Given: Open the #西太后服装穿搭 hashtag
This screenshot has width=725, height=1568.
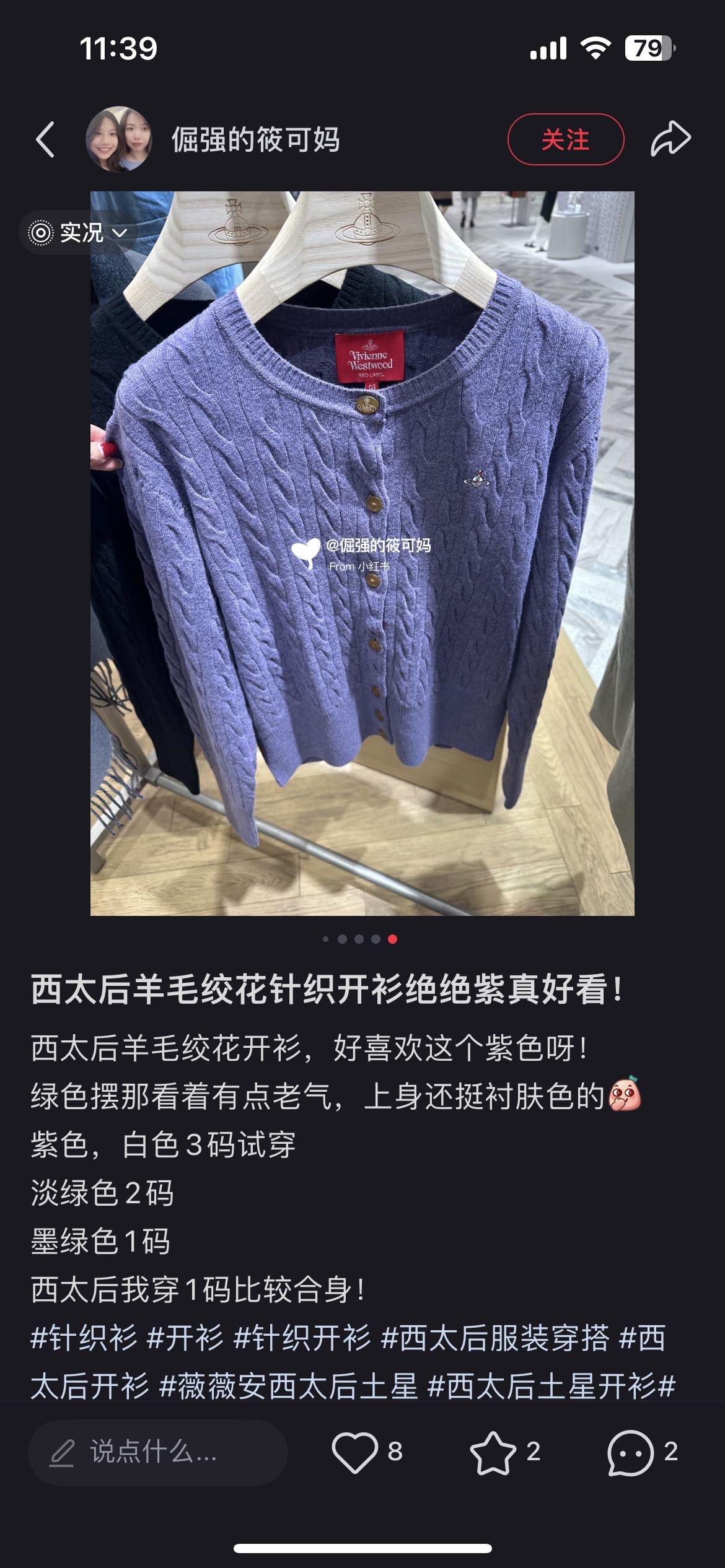Looking at the screenshot, I should pyautogui.click(x=495, y=1338).
